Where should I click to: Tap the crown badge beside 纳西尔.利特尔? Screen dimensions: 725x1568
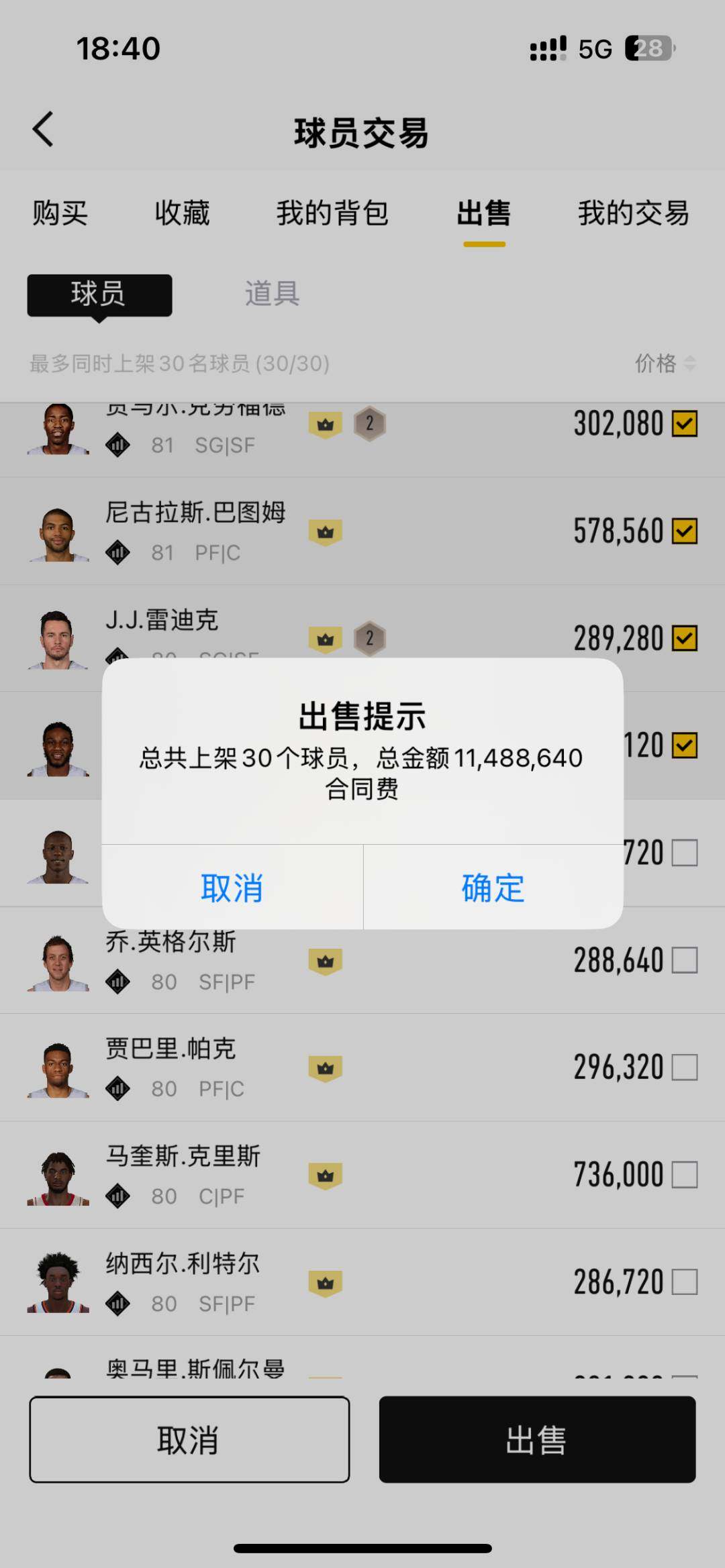(x=325, y=1282)
